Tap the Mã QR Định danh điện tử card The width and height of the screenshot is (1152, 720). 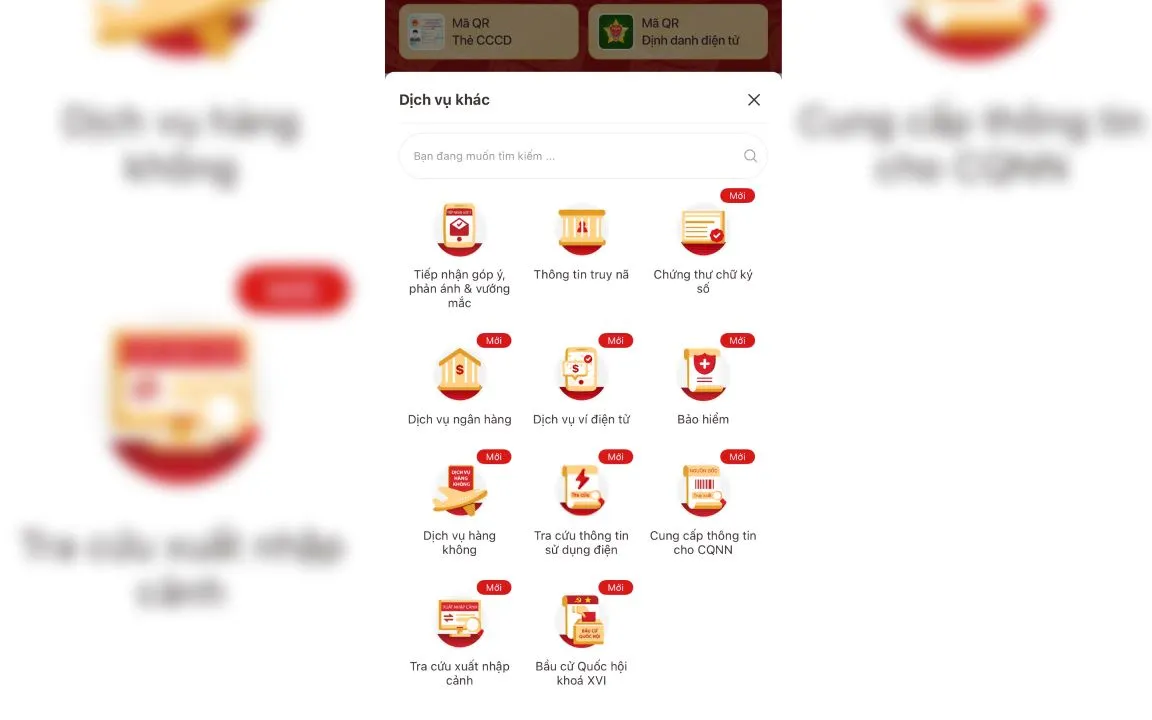tap(677, 32)
